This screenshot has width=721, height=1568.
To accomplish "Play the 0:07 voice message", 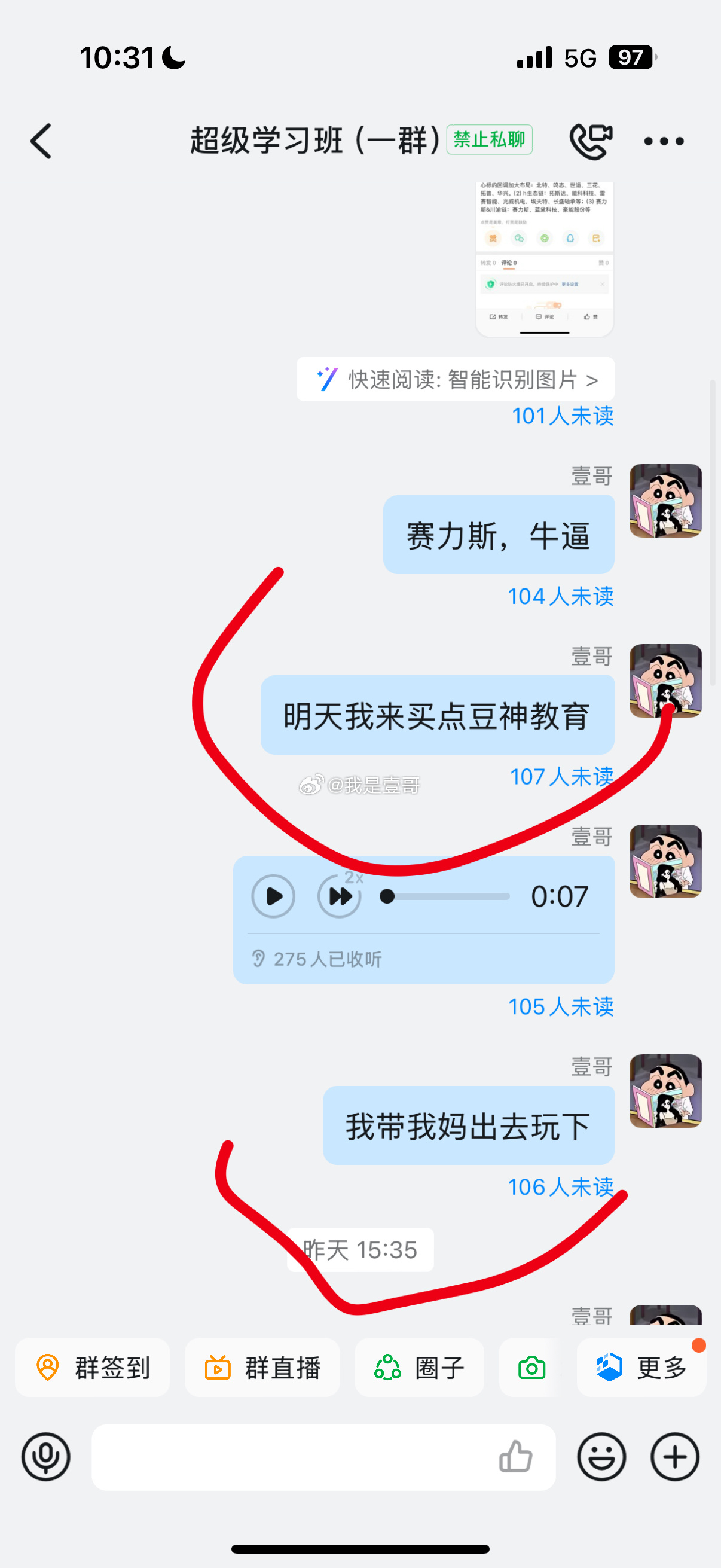I will tap(273, 896).
